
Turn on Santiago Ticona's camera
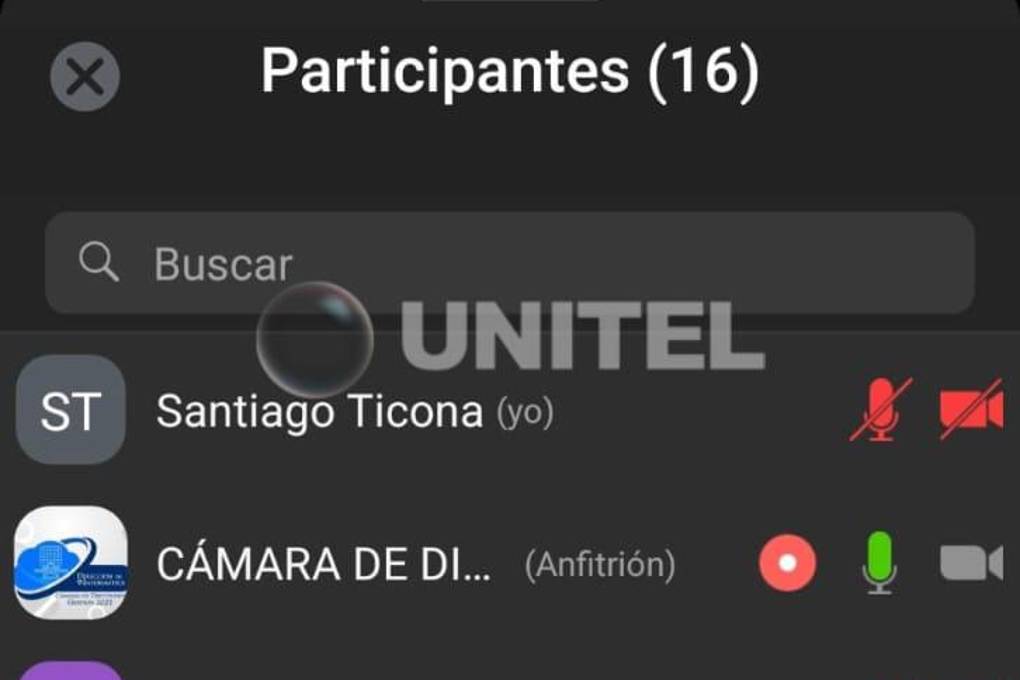click(x=970, y=410)
